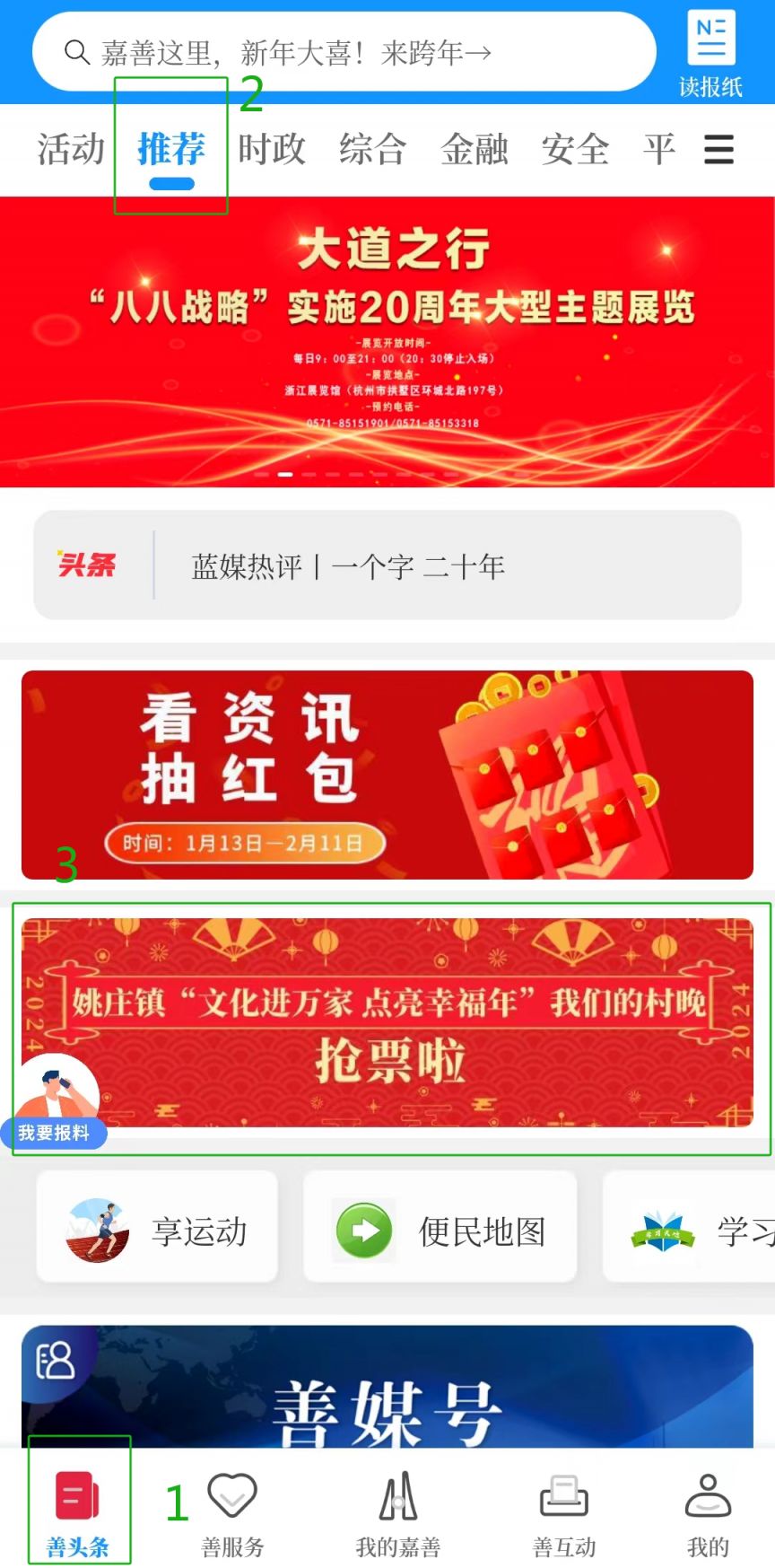Tap the 我要报料 floating button
This screenshot has width=775, height=1568.
(54, 1102)
